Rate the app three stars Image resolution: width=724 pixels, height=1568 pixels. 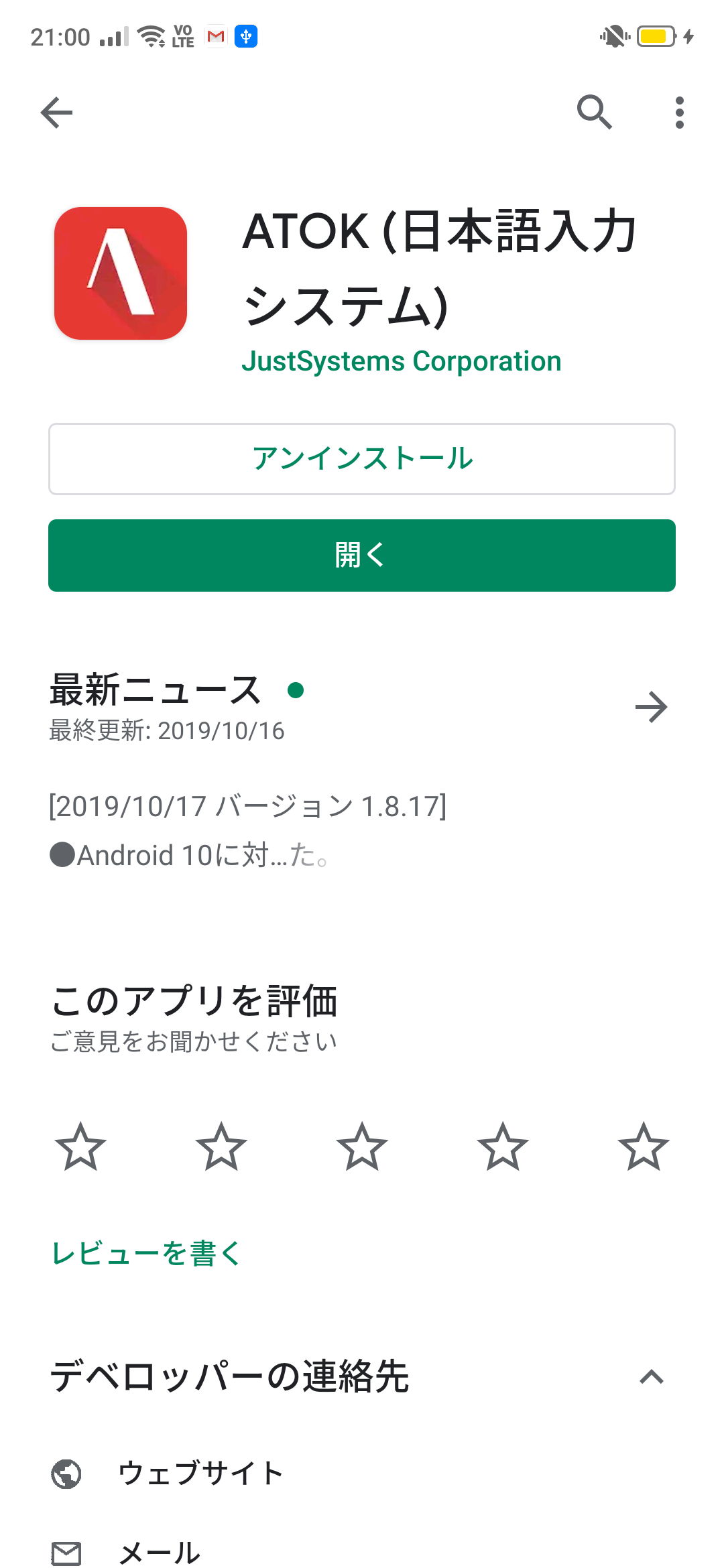point(362,1147)
